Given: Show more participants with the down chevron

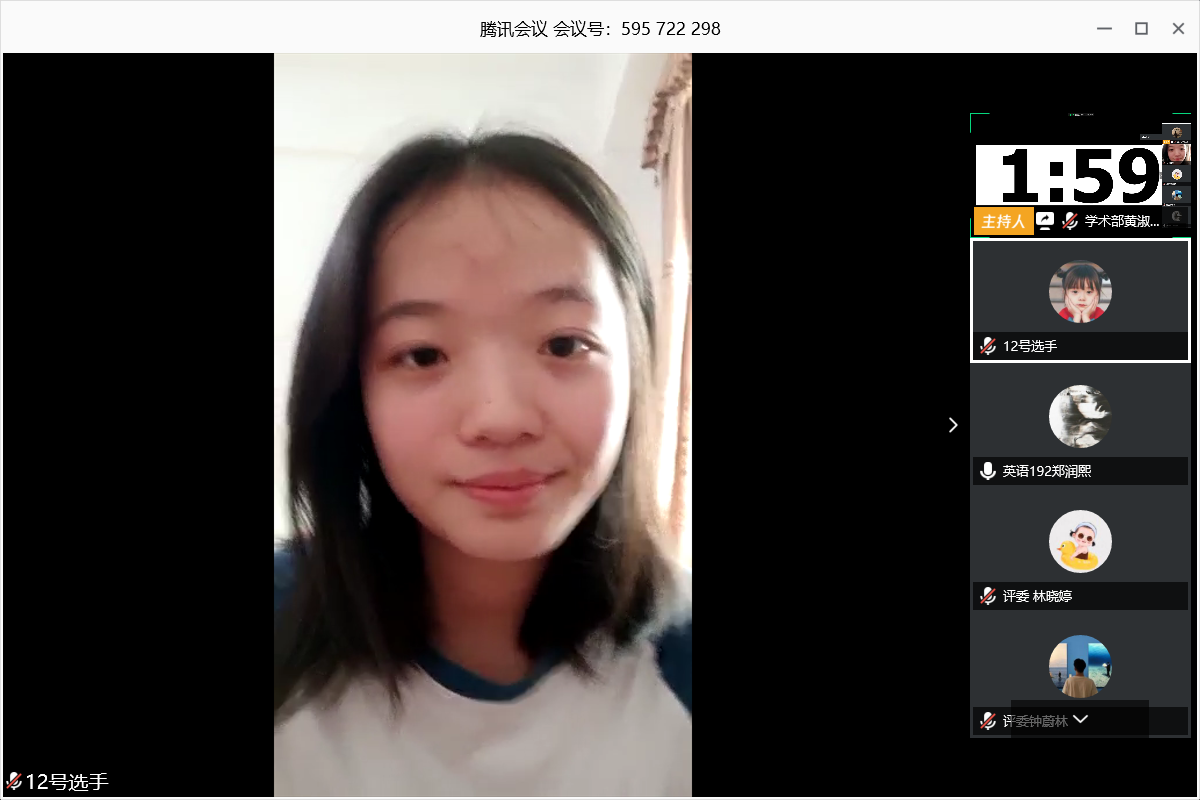Looking at the screenshot, I should (1080, 719).
